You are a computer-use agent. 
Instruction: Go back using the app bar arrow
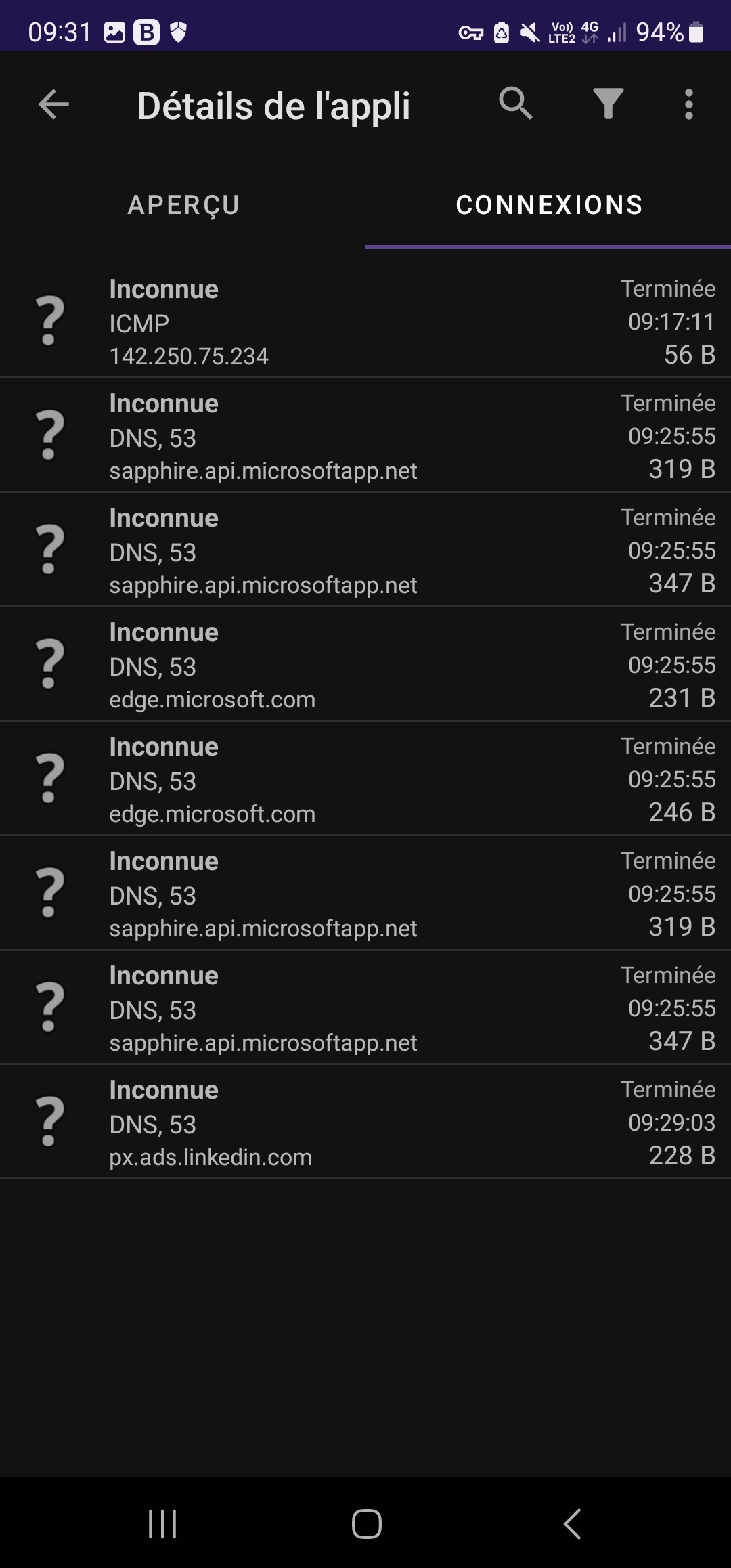coord(54,105)
